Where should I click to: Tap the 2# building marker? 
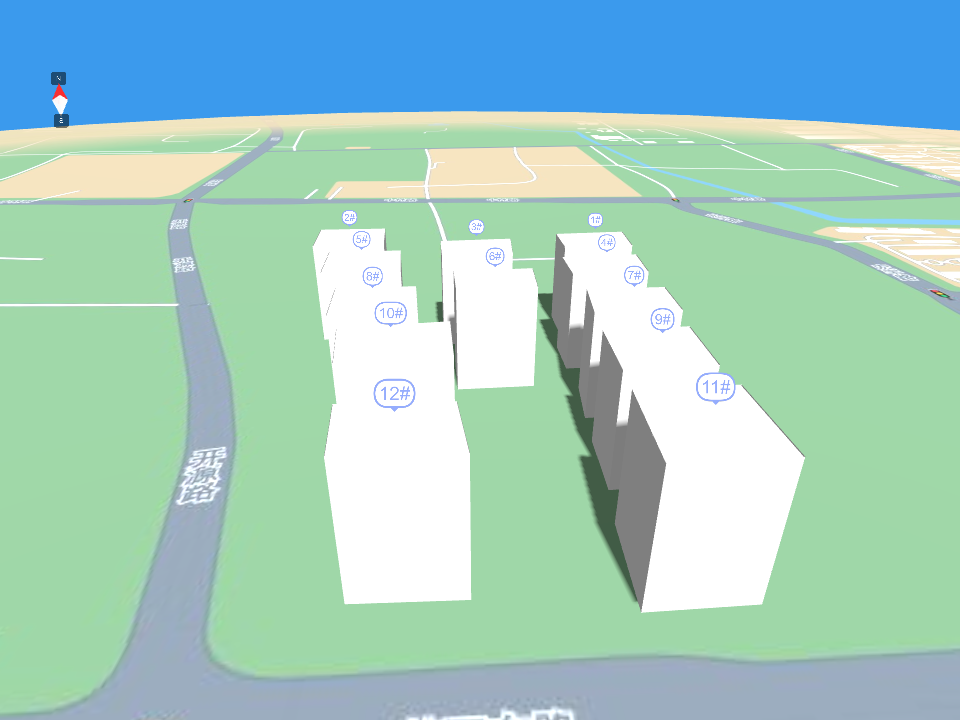tap(349, 218)
